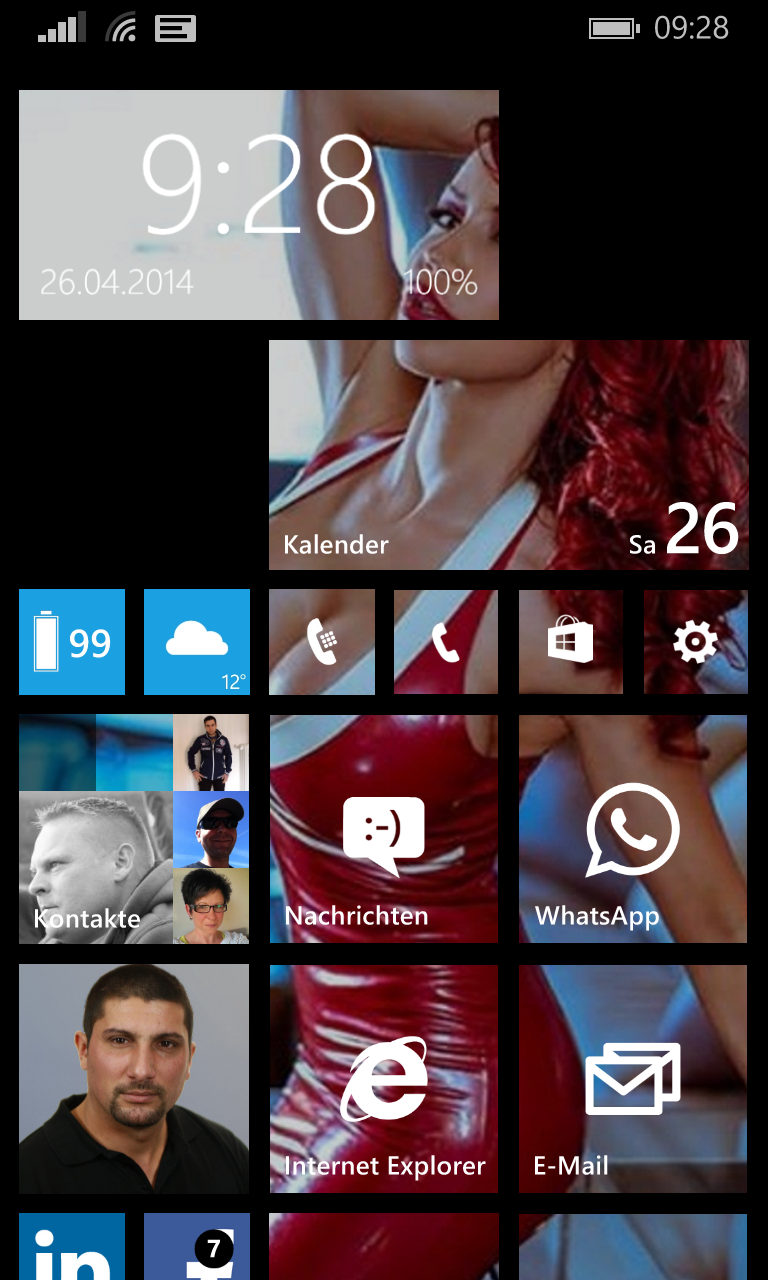Open the phone dial pad tile
This screenshot has width=768, height=1280.
tap(322, 642)
